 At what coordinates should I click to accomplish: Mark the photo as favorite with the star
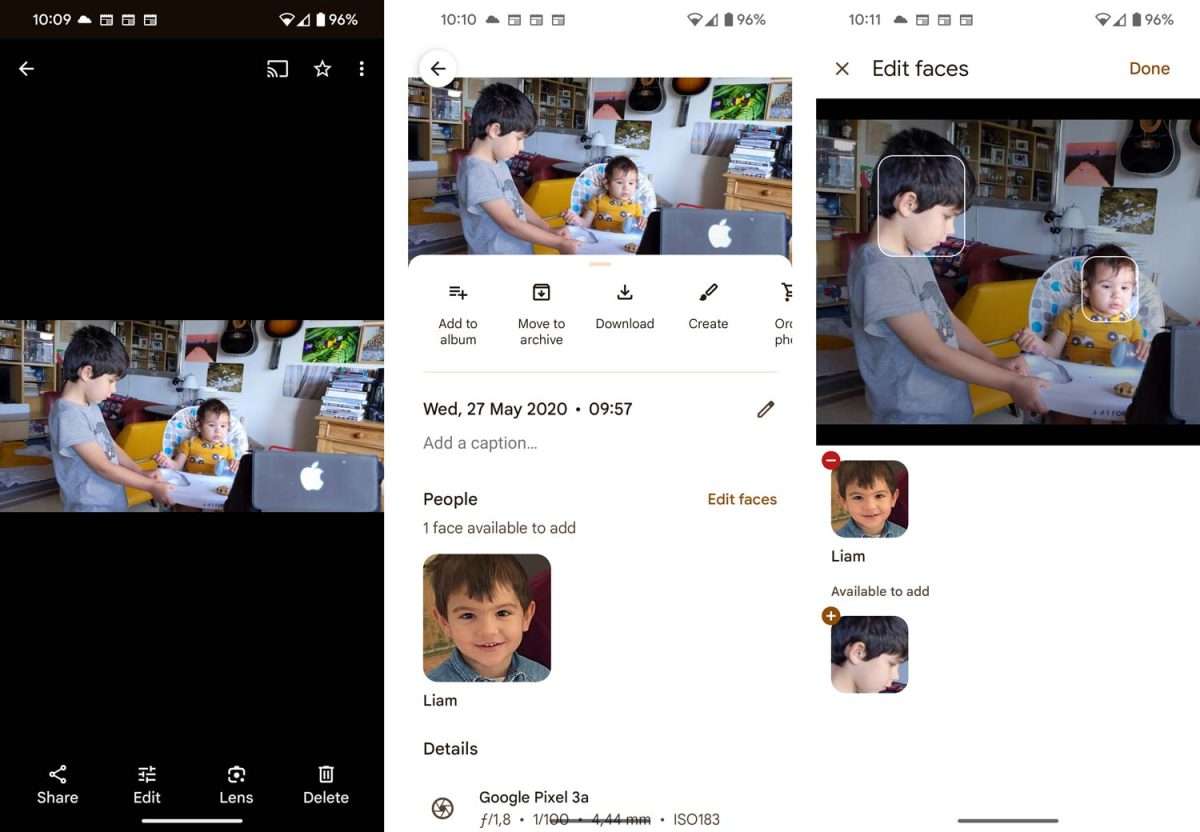pos(322,69)
